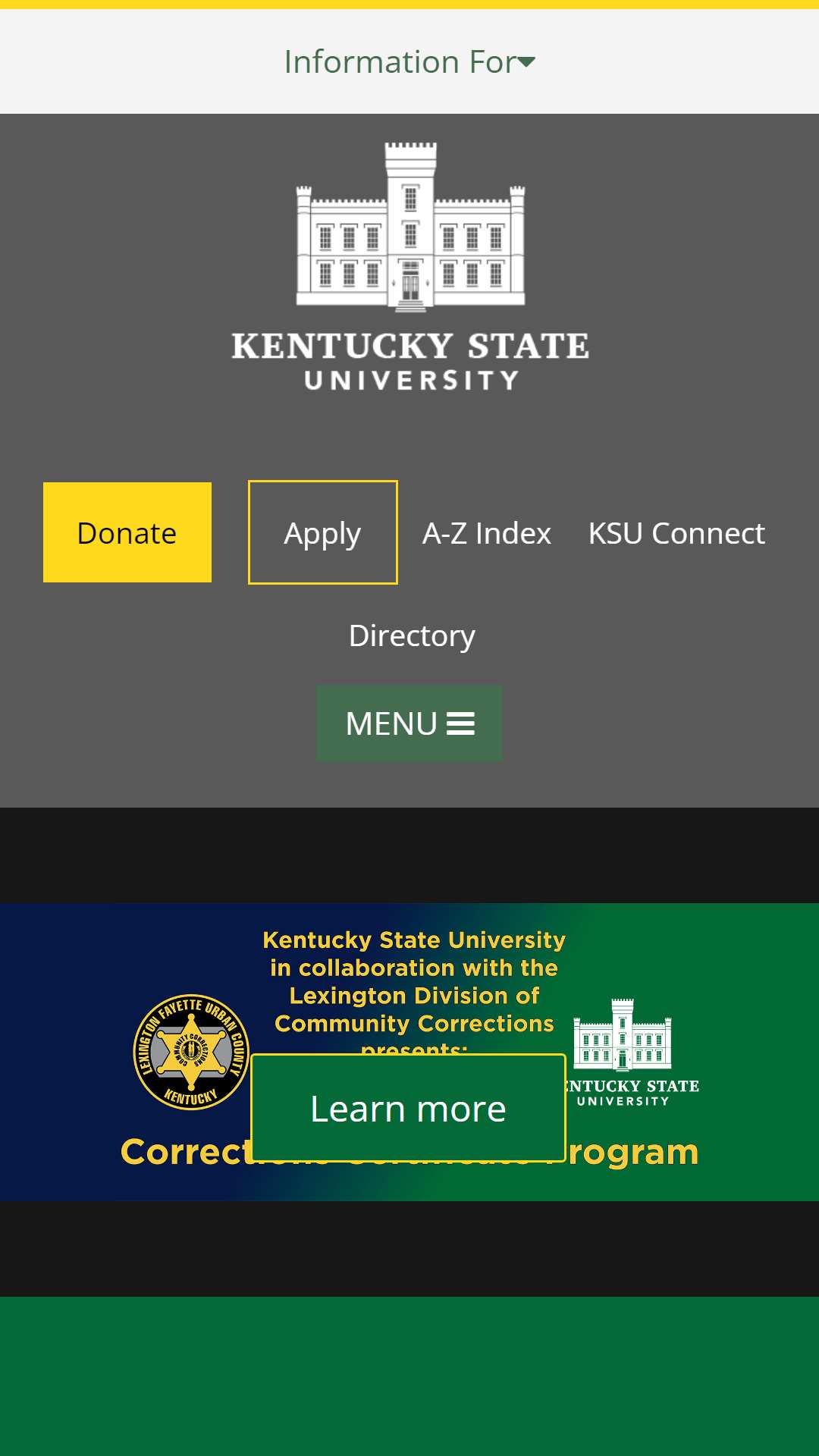
Task: Tap the Kentucky State University logo
Action: pos(410,267)
